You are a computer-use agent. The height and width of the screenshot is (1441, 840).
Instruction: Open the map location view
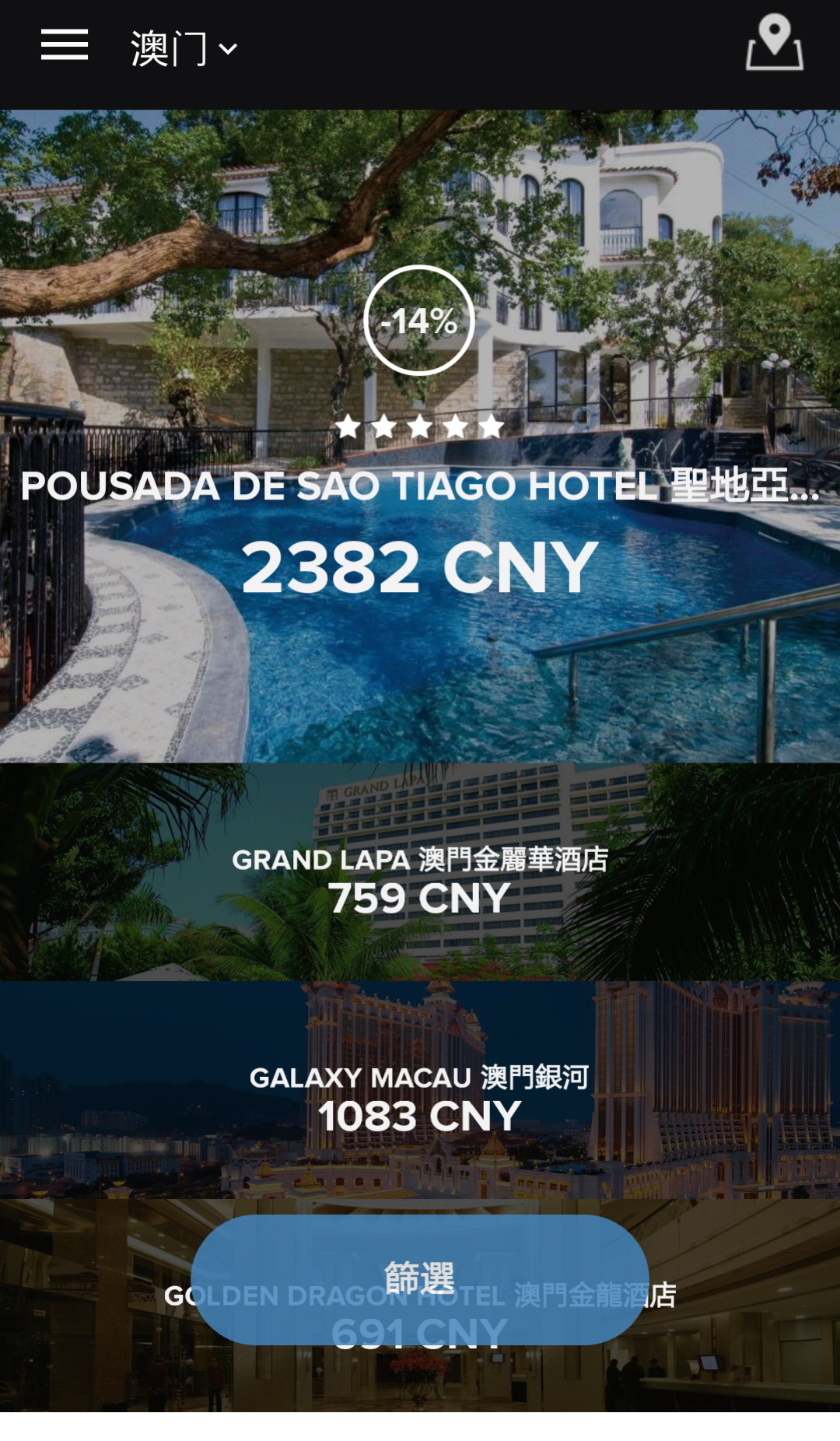(x=774, y=44)
